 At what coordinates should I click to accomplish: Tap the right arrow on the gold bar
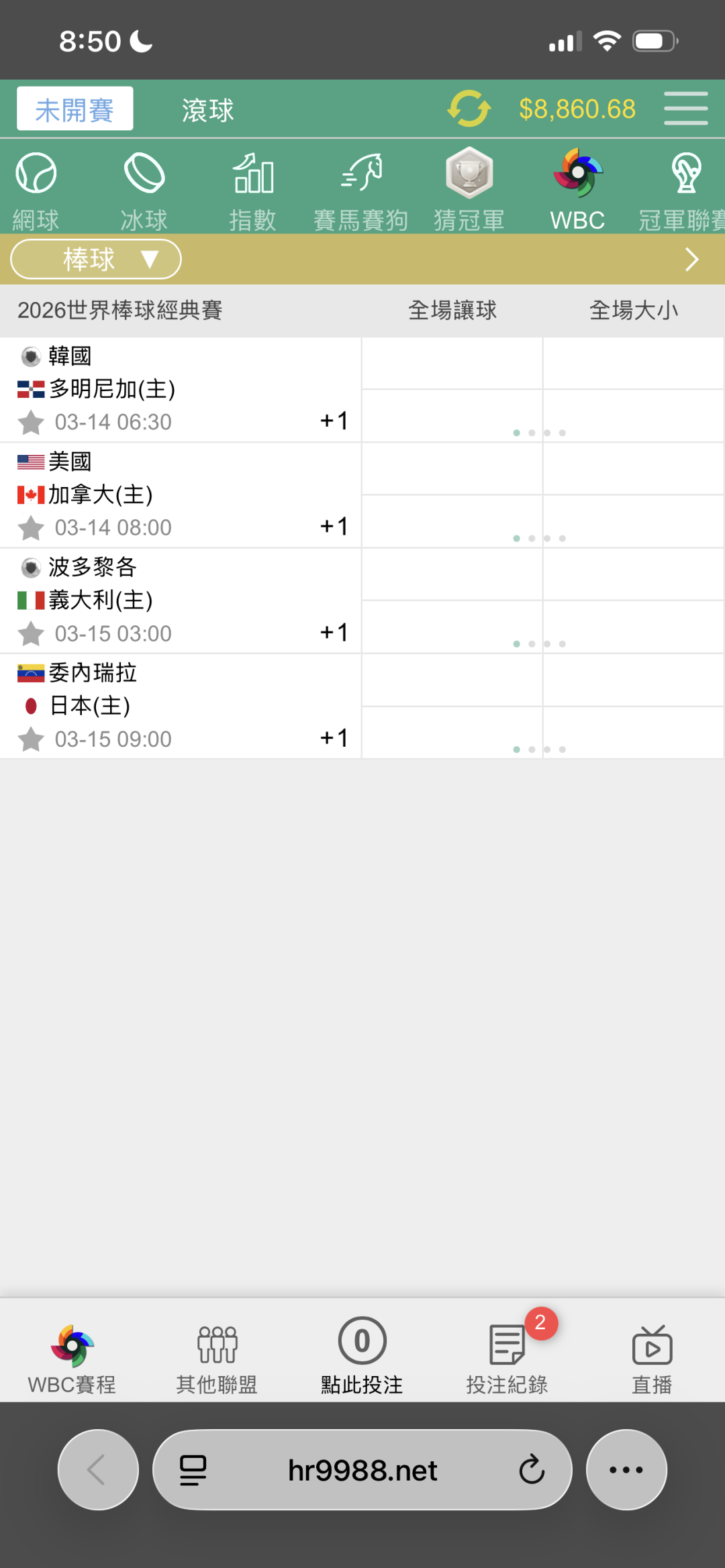[691, 260]
